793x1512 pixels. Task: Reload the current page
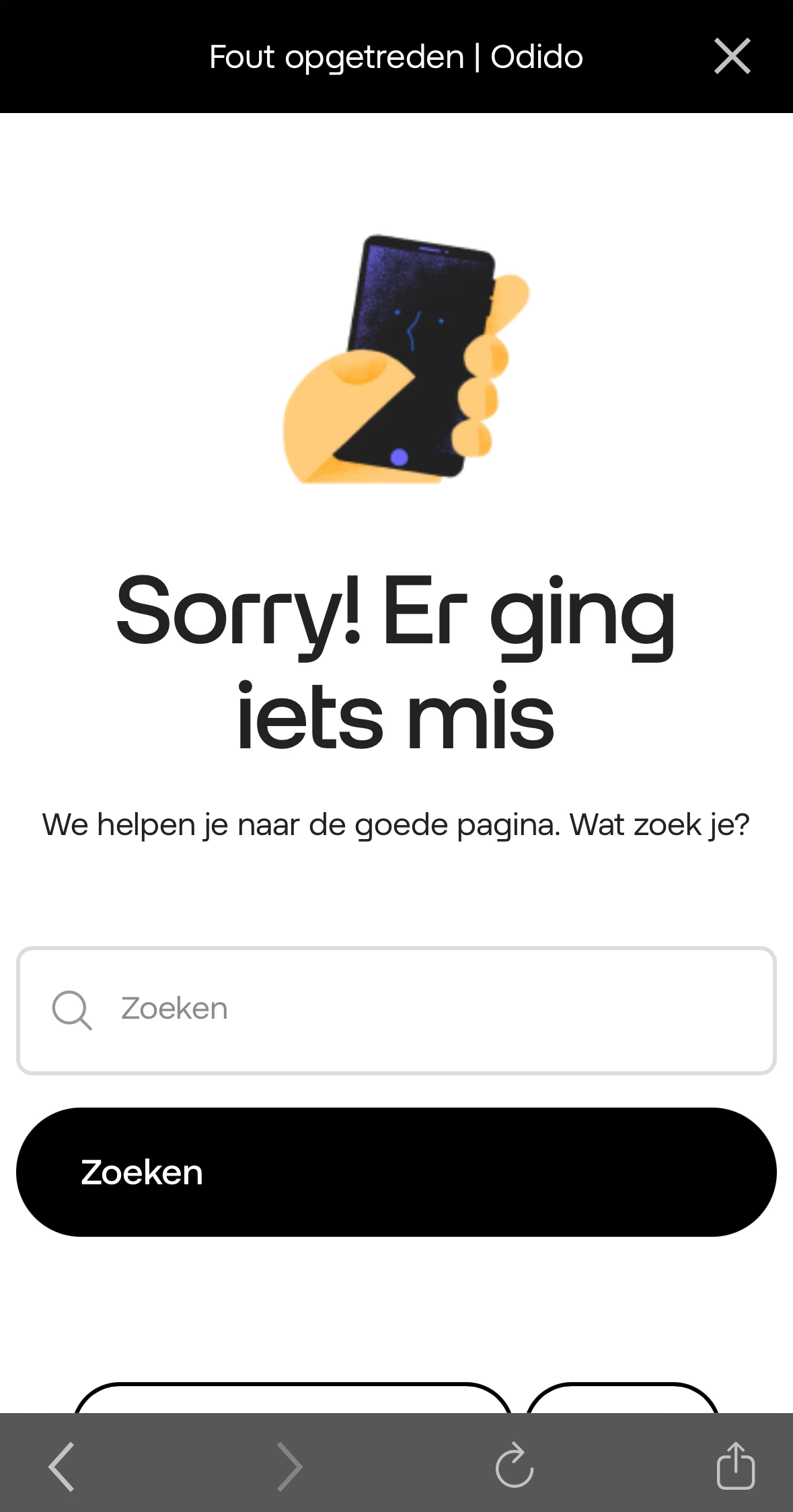click(515, 1465)
